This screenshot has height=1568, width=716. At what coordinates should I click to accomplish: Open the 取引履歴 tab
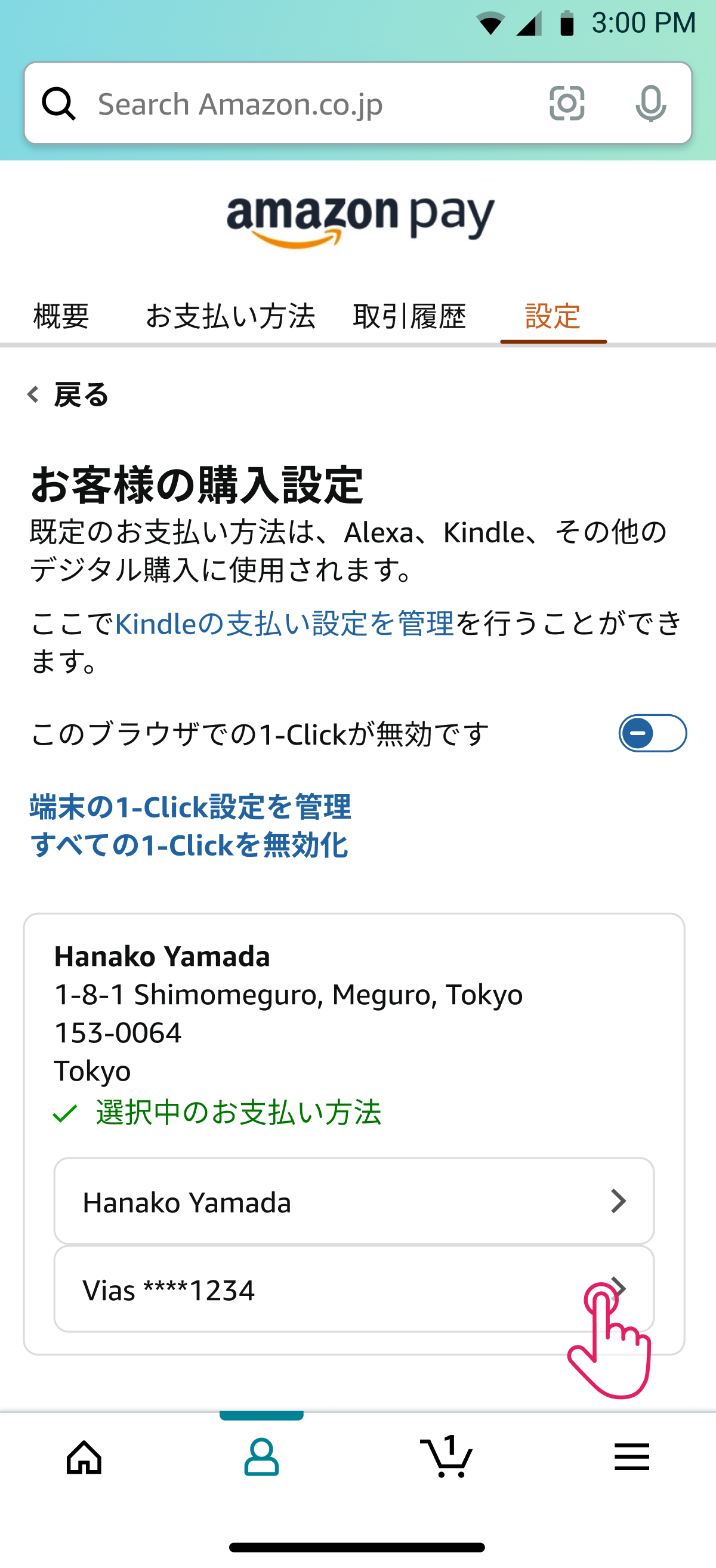click(409, 316)
